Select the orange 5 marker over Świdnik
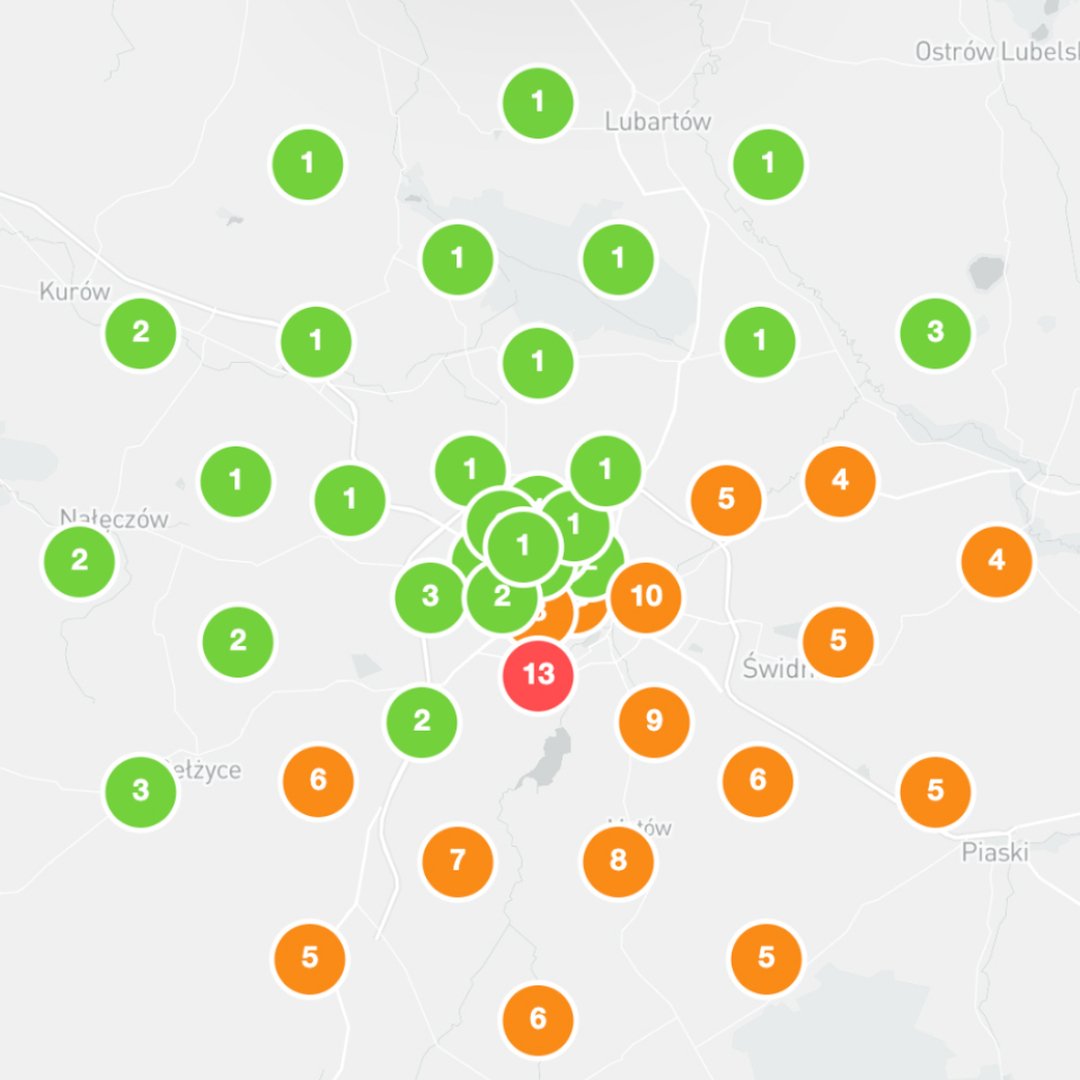This screenshot has width=1080, height=1080. pyautogui.click(x=838, y=641)
